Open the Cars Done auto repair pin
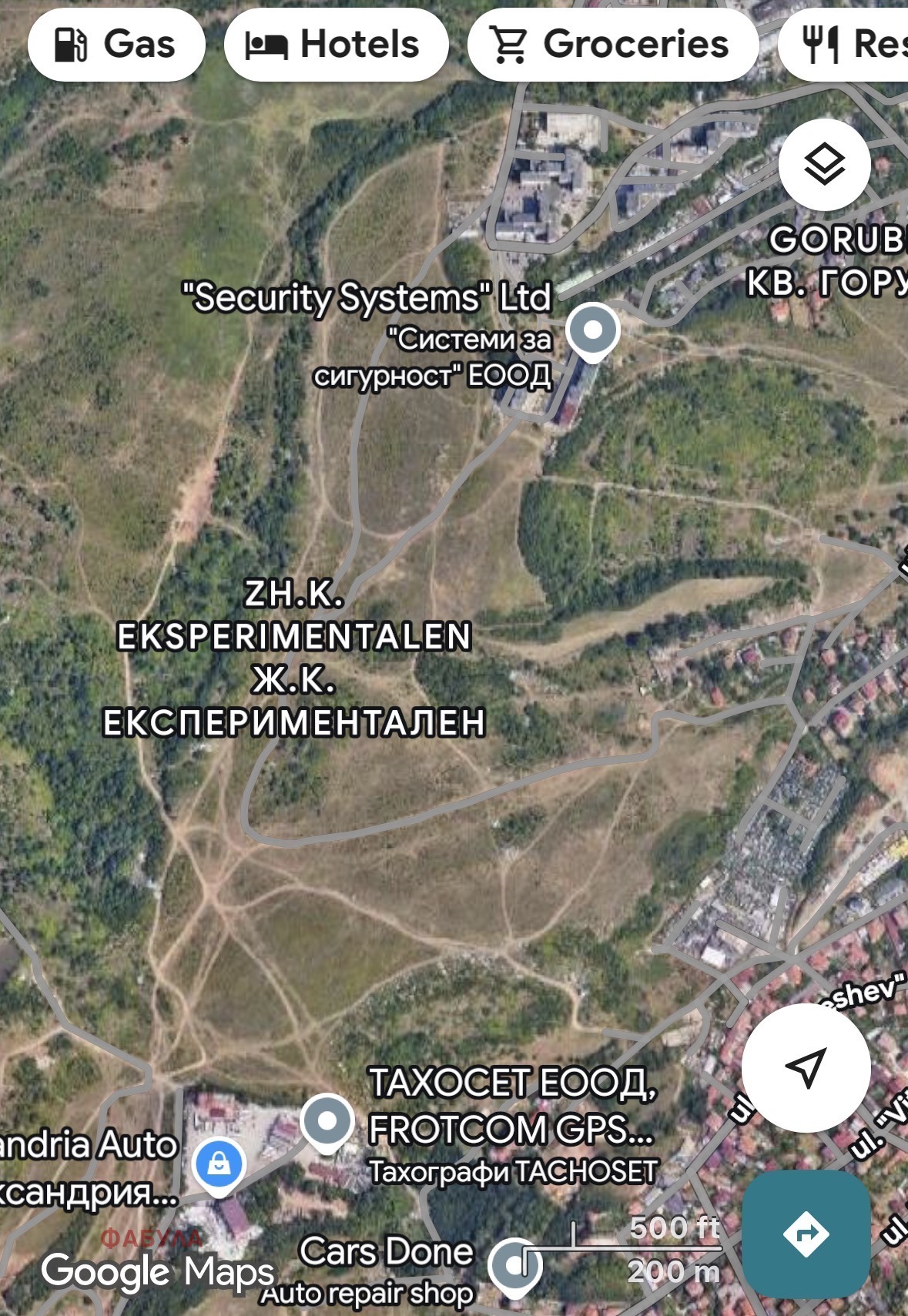 point(515,1265)
